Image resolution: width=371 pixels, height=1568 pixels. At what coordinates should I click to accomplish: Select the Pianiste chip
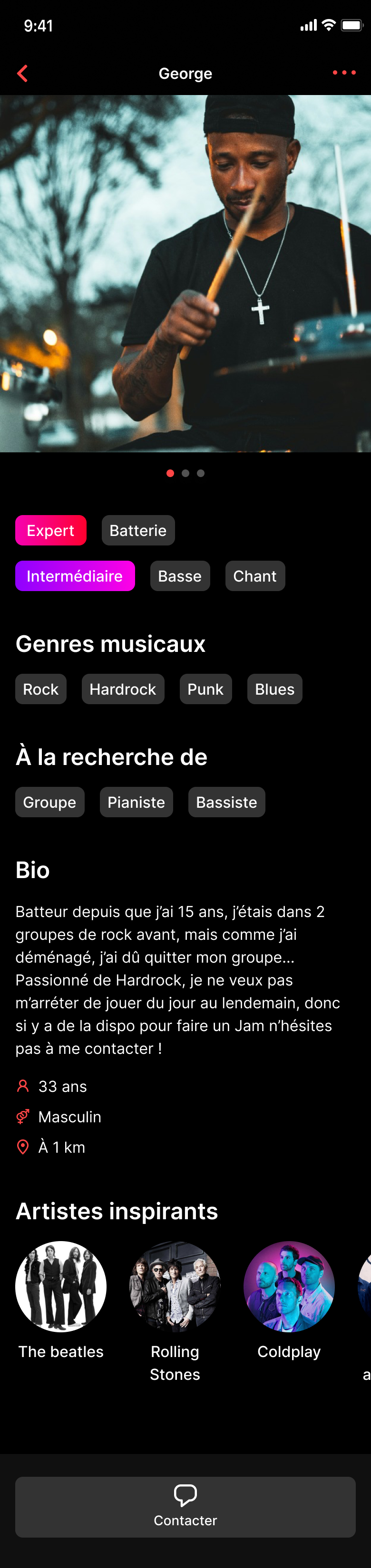136,802
